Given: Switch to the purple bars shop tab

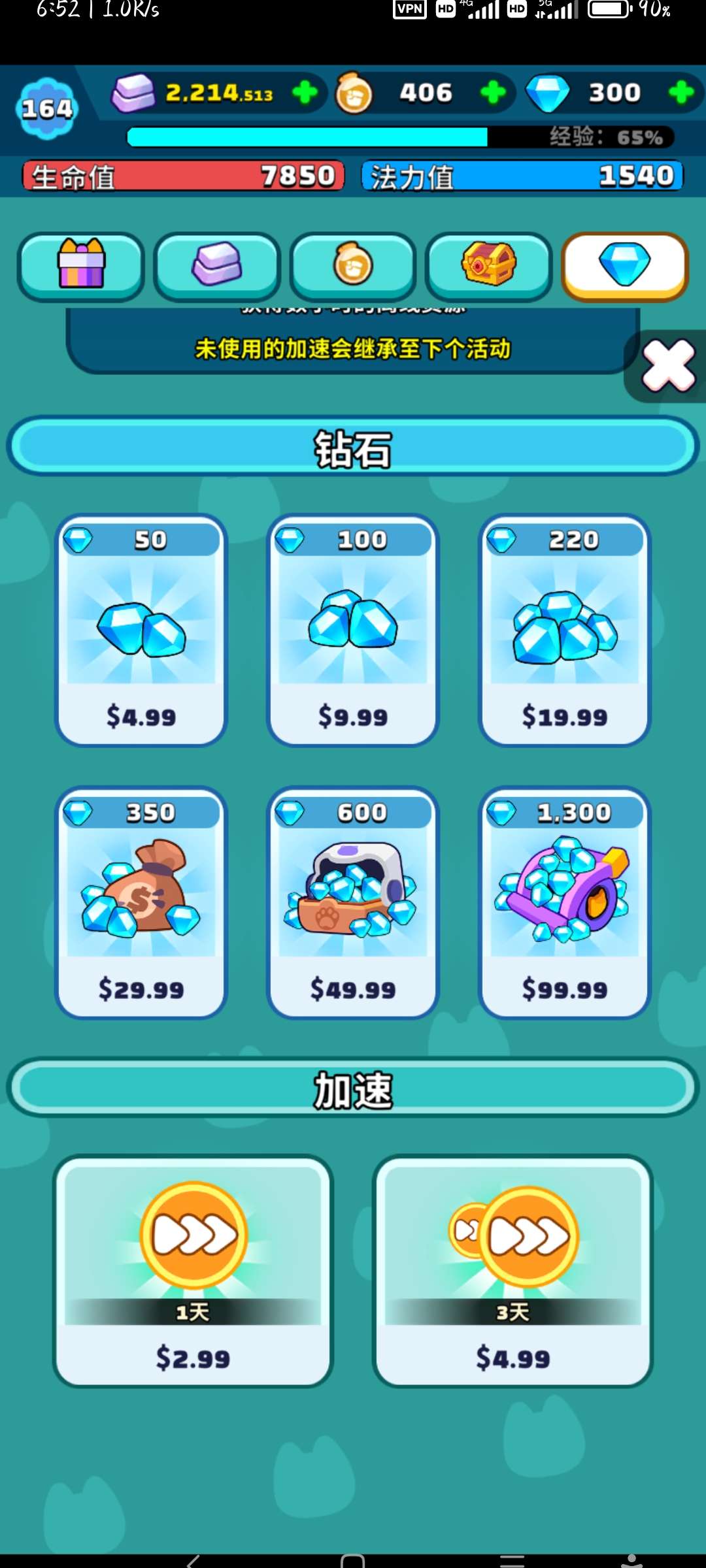Looking at the screenshot, I should 217,266.
